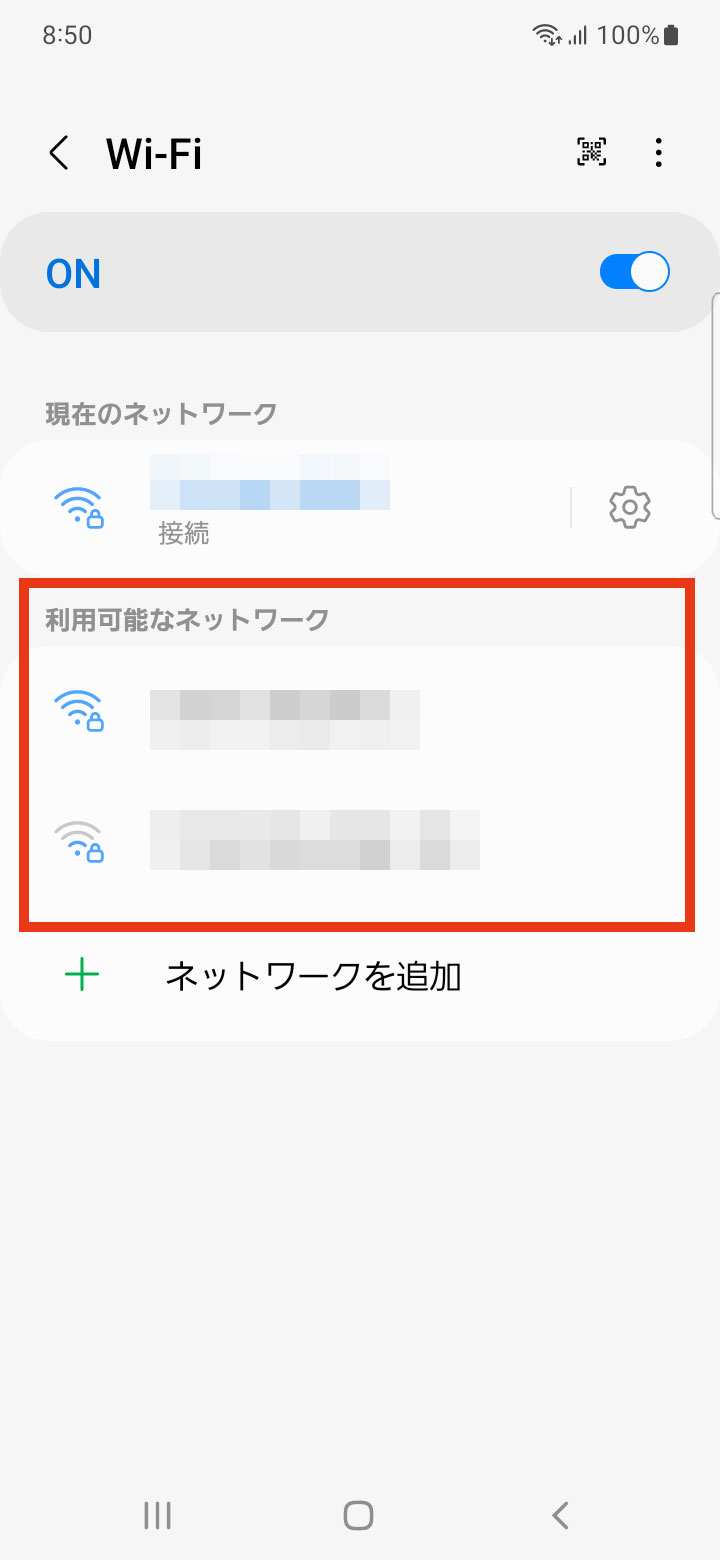The image size is (720, 1560).
Task: Go to the home screen
Action: 358,1515
